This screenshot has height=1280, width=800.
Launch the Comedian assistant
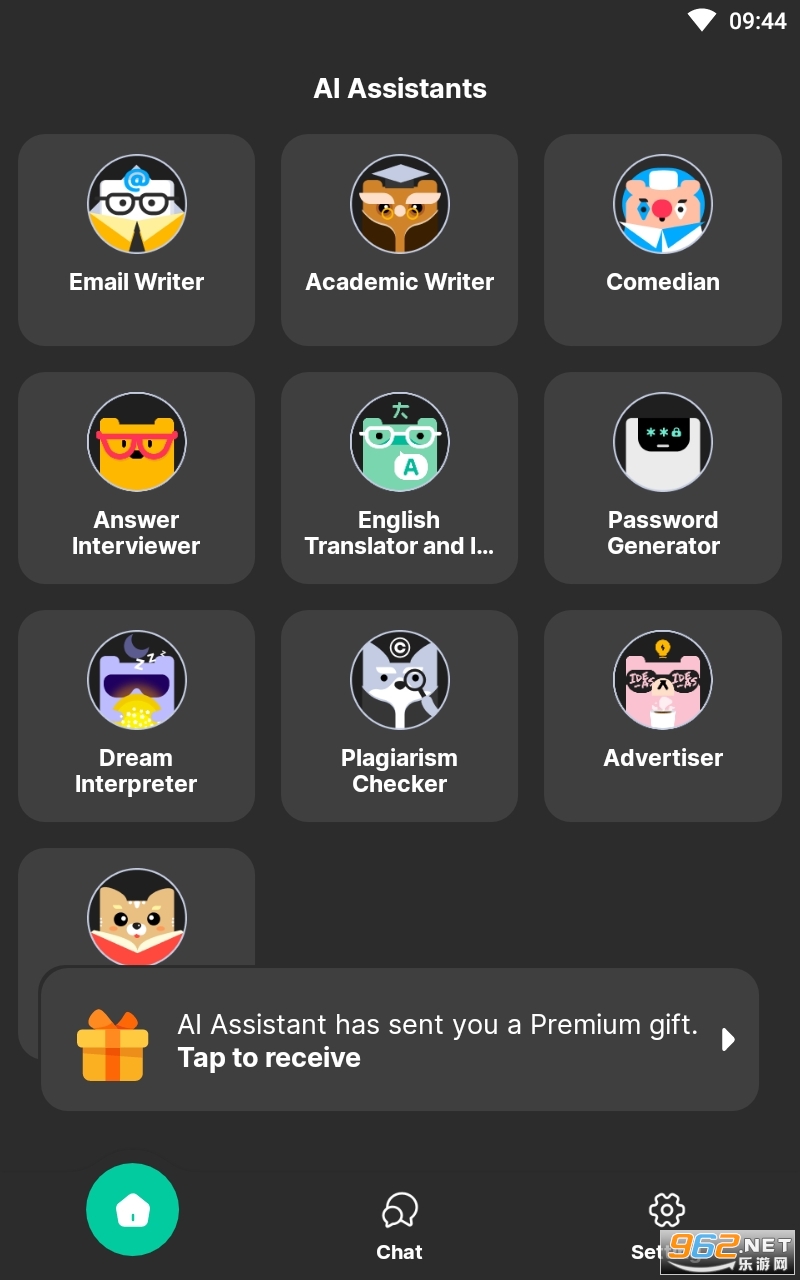(662, 240)
